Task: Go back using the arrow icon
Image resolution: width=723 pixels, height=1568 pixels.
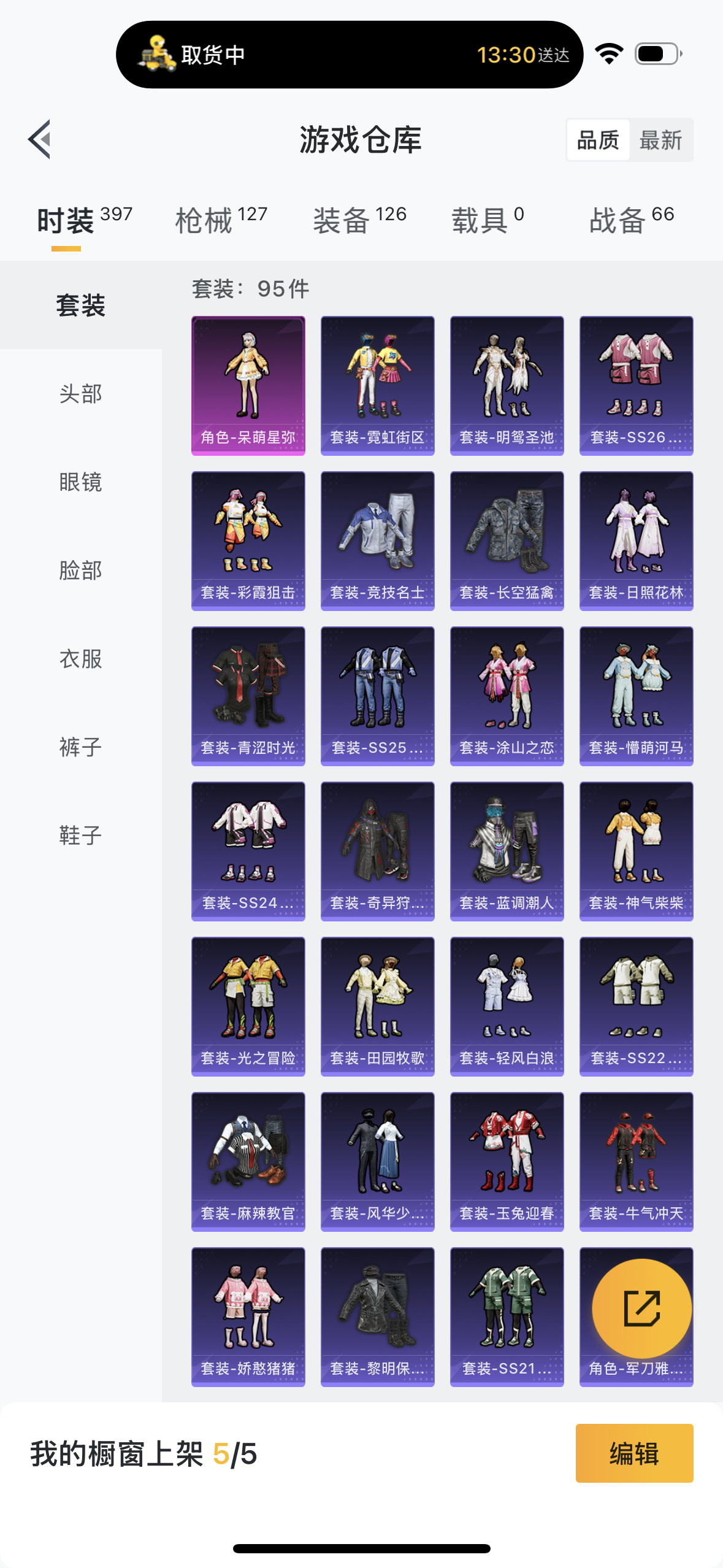Action: tap(39, 139)
